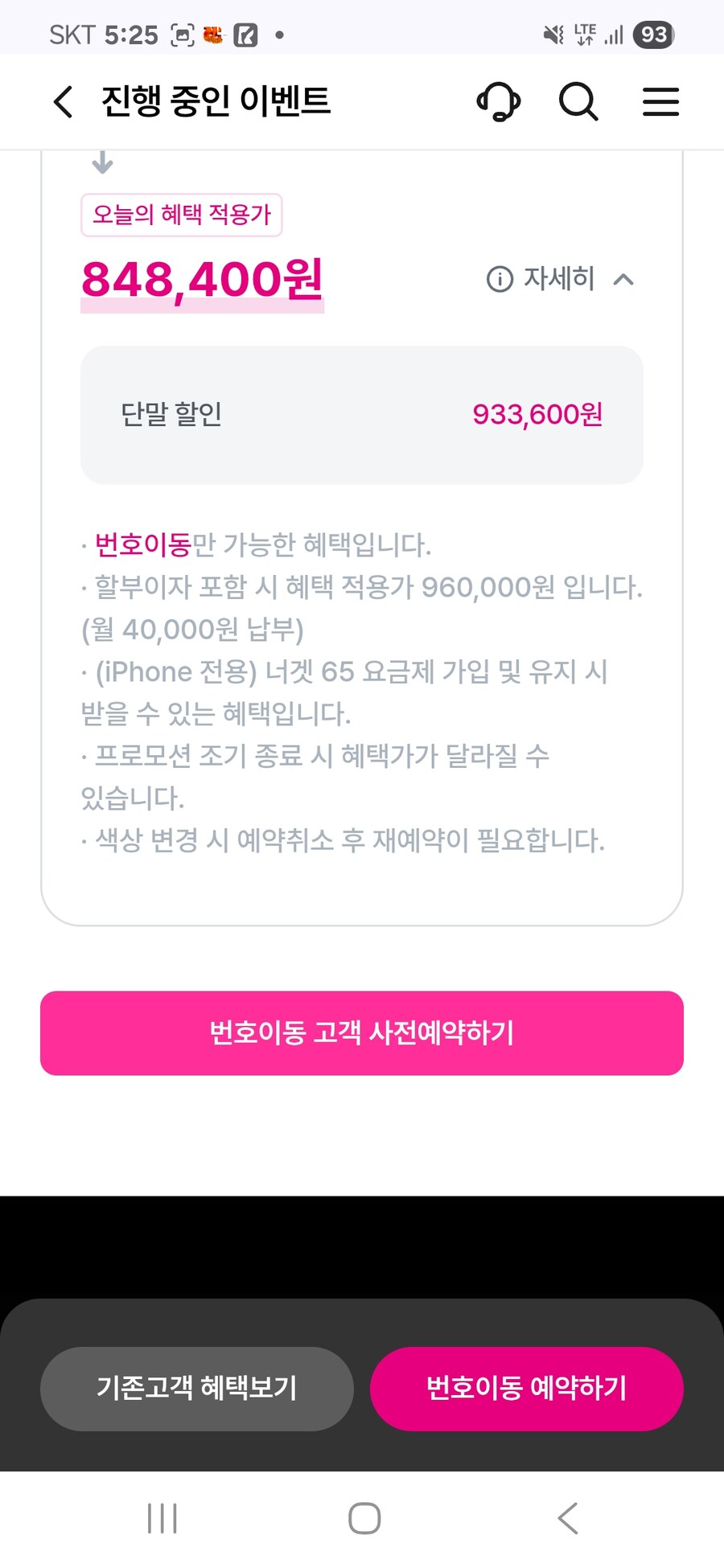
Task: Tap the 번호이동 예약하기 button
Action: pyautogui.click(x=526, y=1387)
